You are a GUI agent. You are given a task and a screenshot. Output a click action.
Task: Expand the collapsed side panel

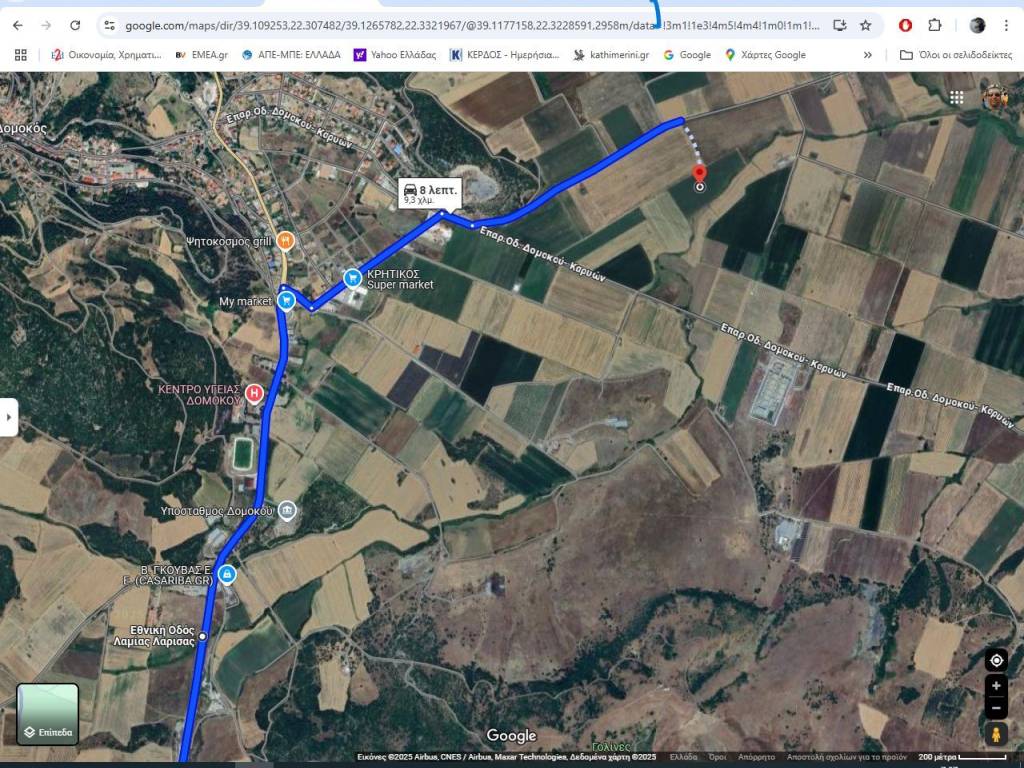8,417
